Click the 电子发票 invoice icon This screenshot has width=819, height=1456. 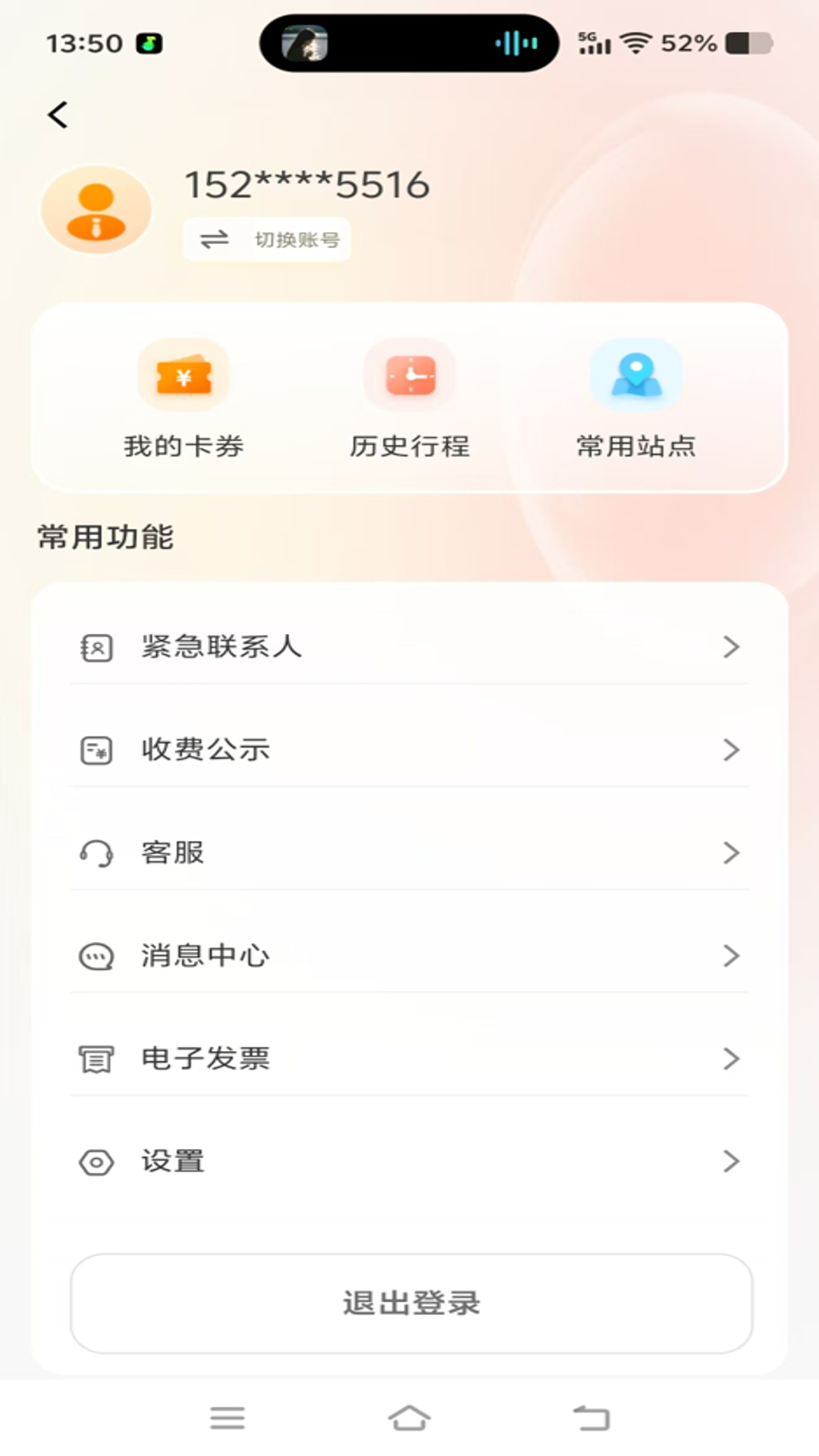[96, 1058]
